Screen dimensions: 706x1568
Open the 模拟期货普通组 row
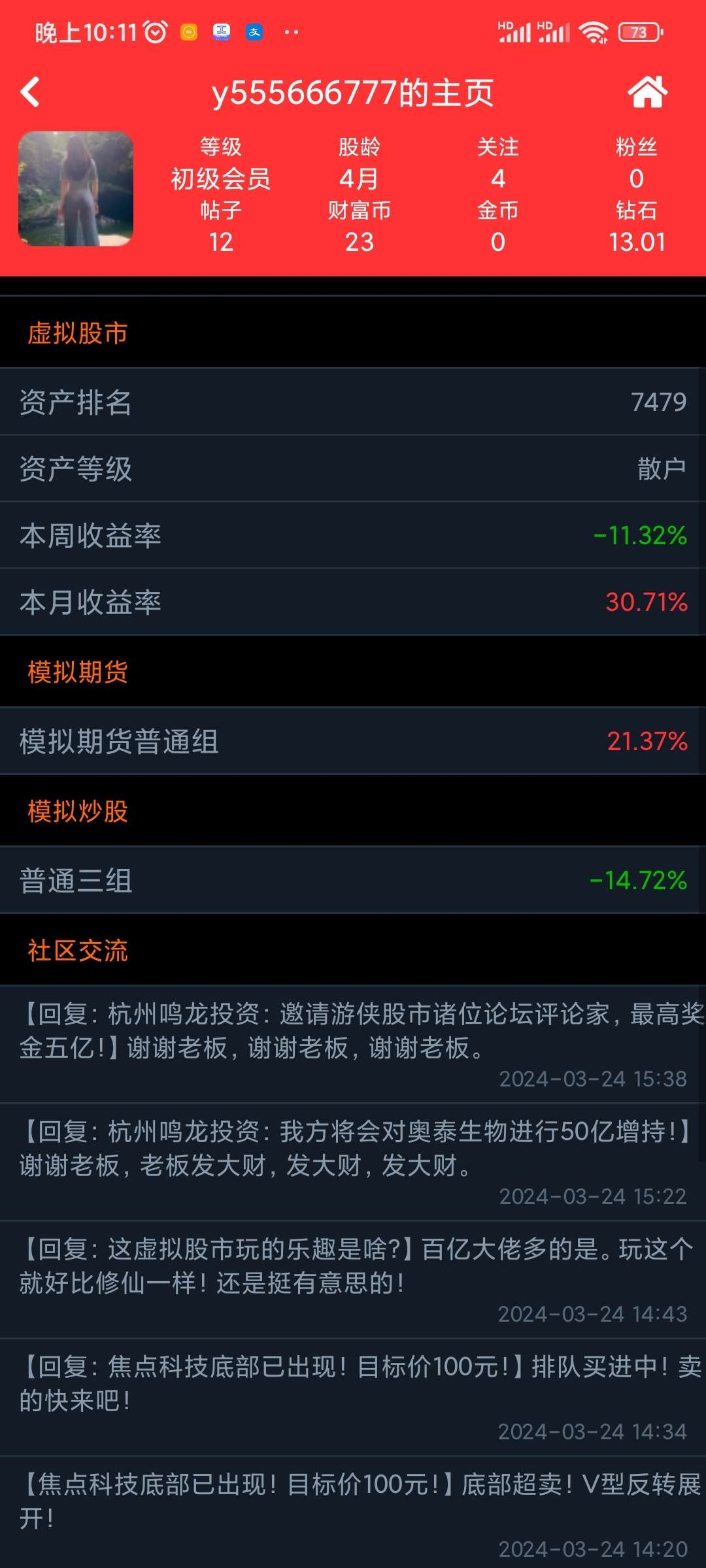(x=353, y=741)
